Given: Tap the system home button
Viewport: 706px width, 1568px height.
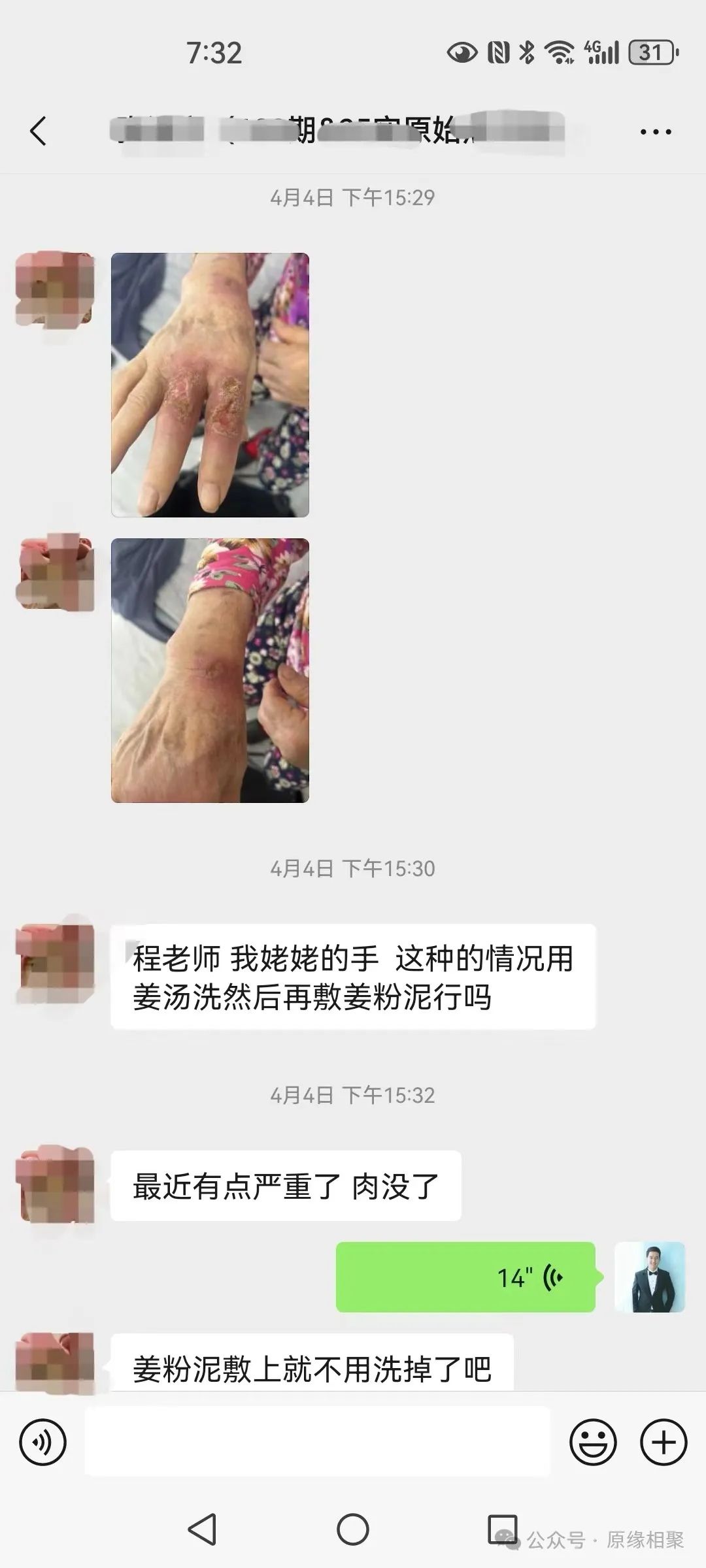Looking at the screenshot, I should coord(353,1529).
